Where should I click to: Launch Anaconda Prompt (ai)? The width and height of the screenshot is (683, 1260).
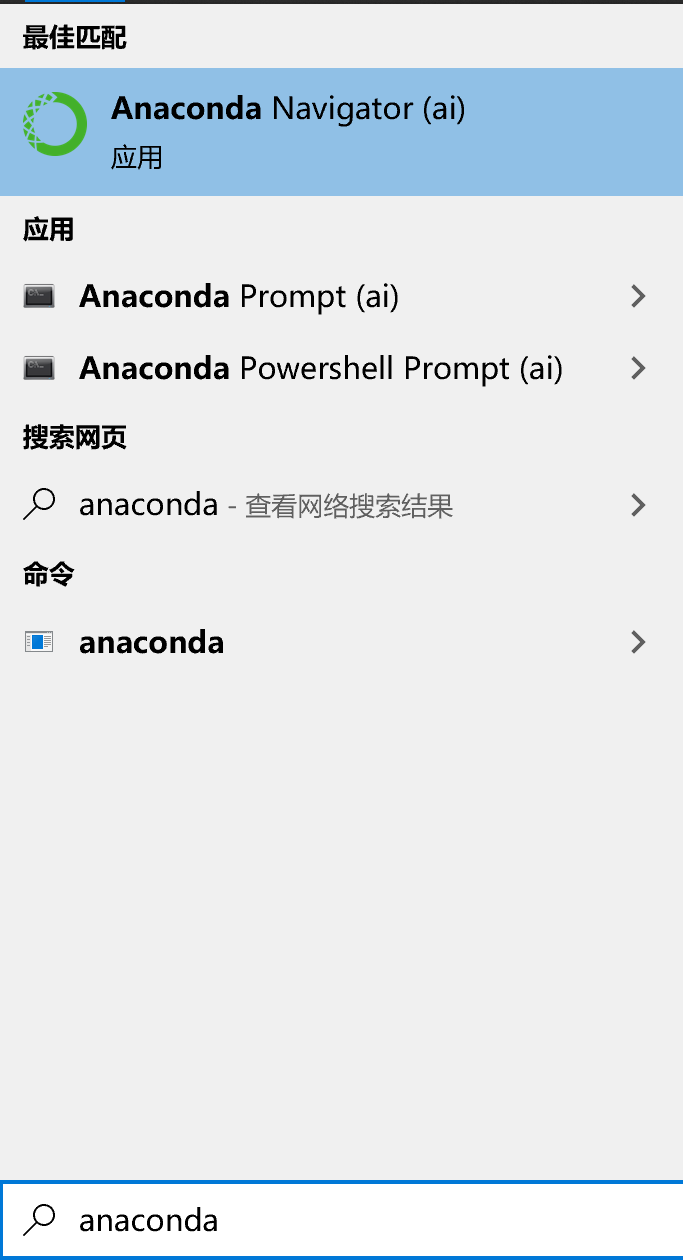239,296
